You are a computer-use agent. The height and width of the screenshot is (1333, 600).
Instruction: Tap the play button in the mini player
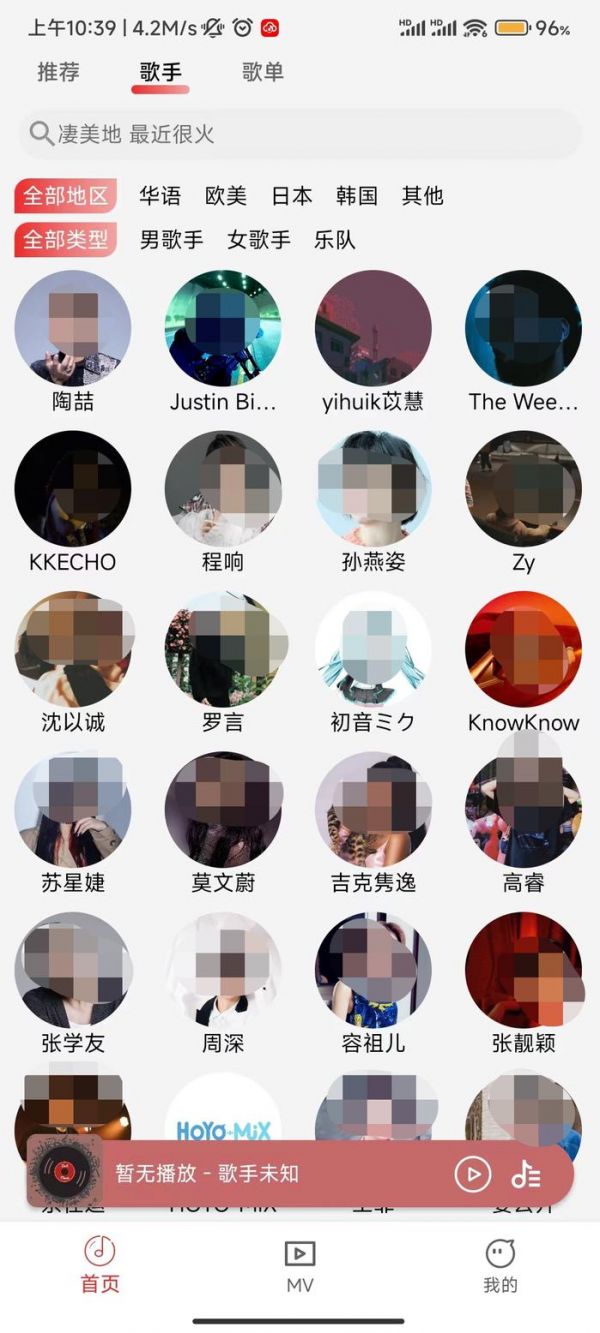click(473, 1173)
